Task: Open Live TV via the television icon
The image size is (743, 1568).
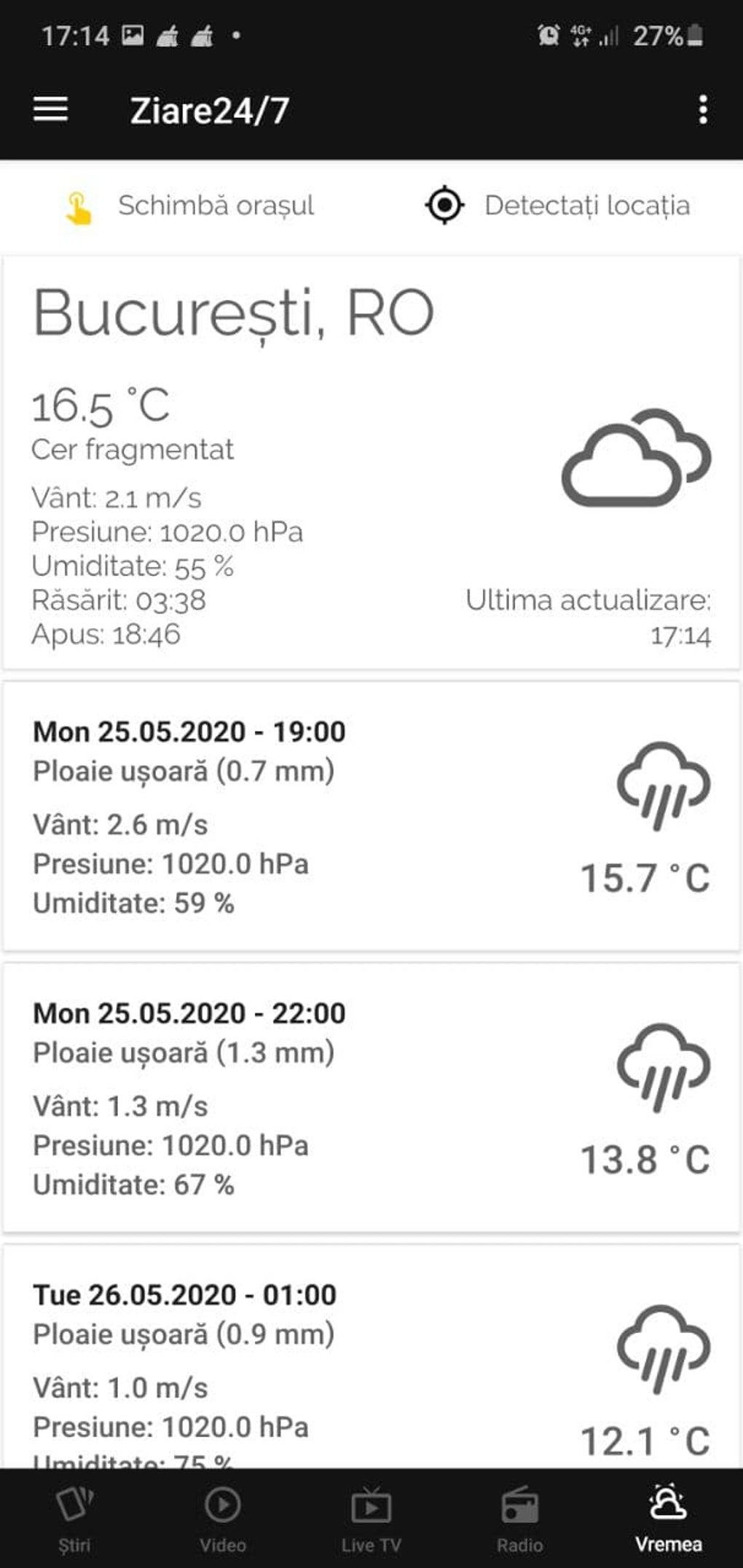Action: point(370,1502)
